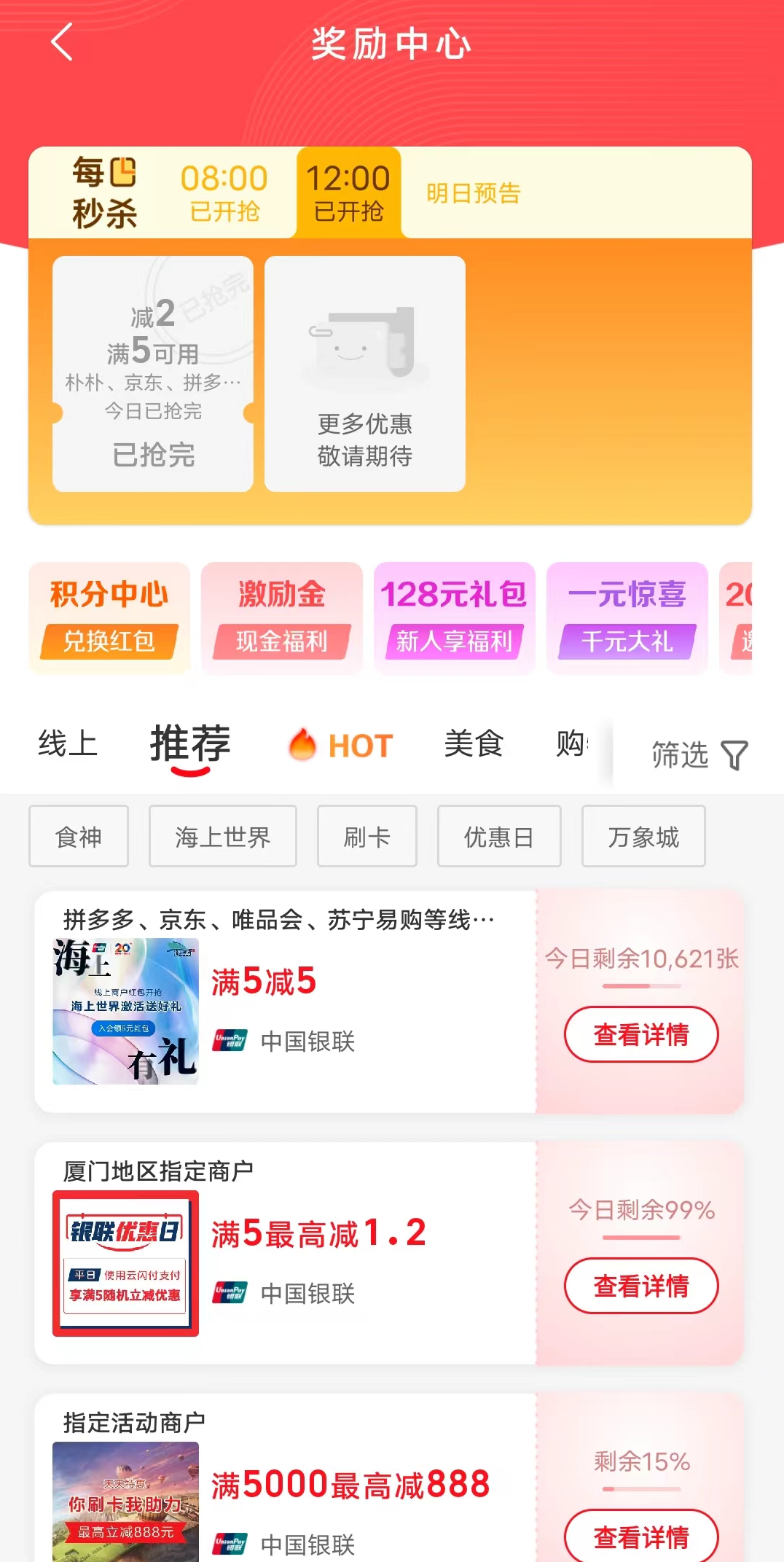This screenshot has width=784, height=1562.
Task: Select the 优惠日 chip
Action: tap(498, 836)
